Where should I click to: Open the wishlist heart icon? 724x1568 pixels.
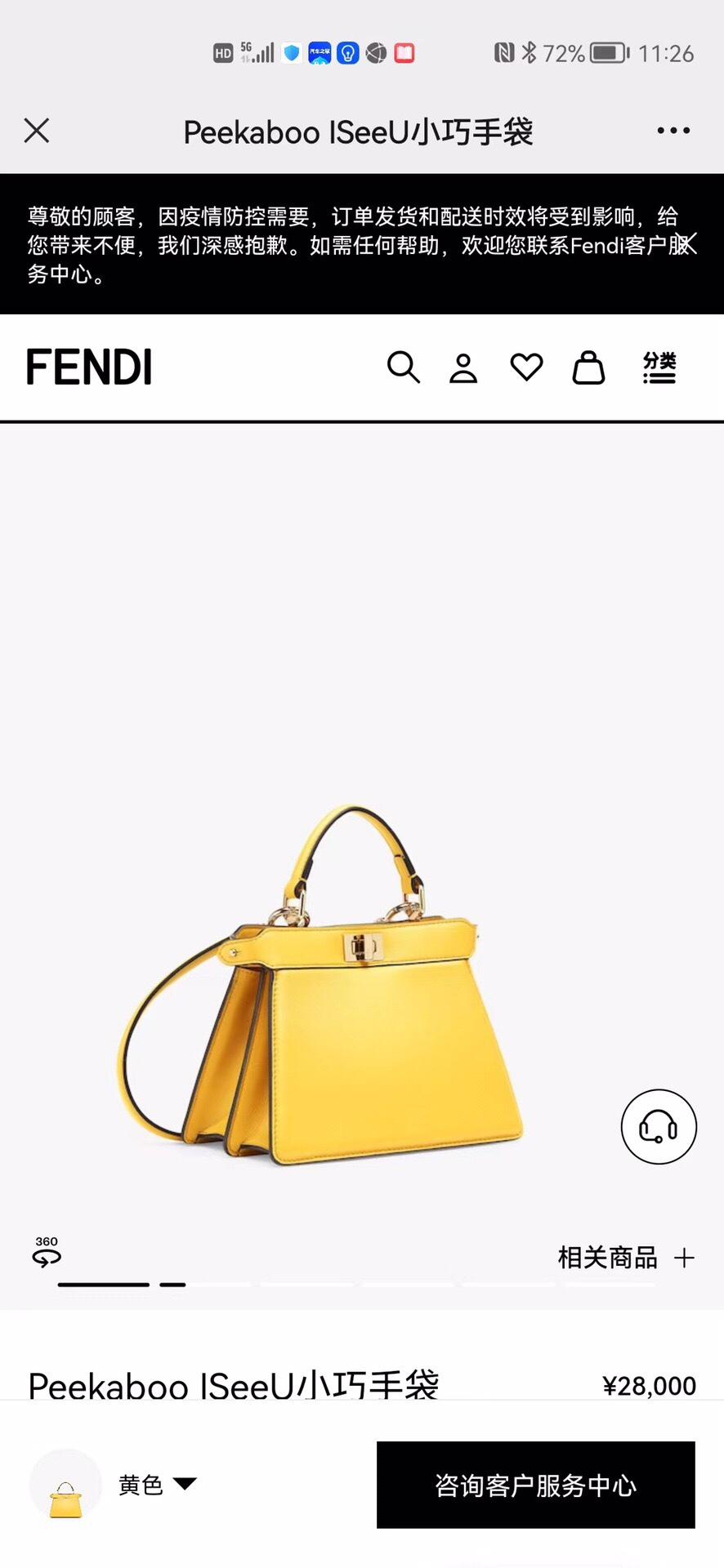pos(526,367)
